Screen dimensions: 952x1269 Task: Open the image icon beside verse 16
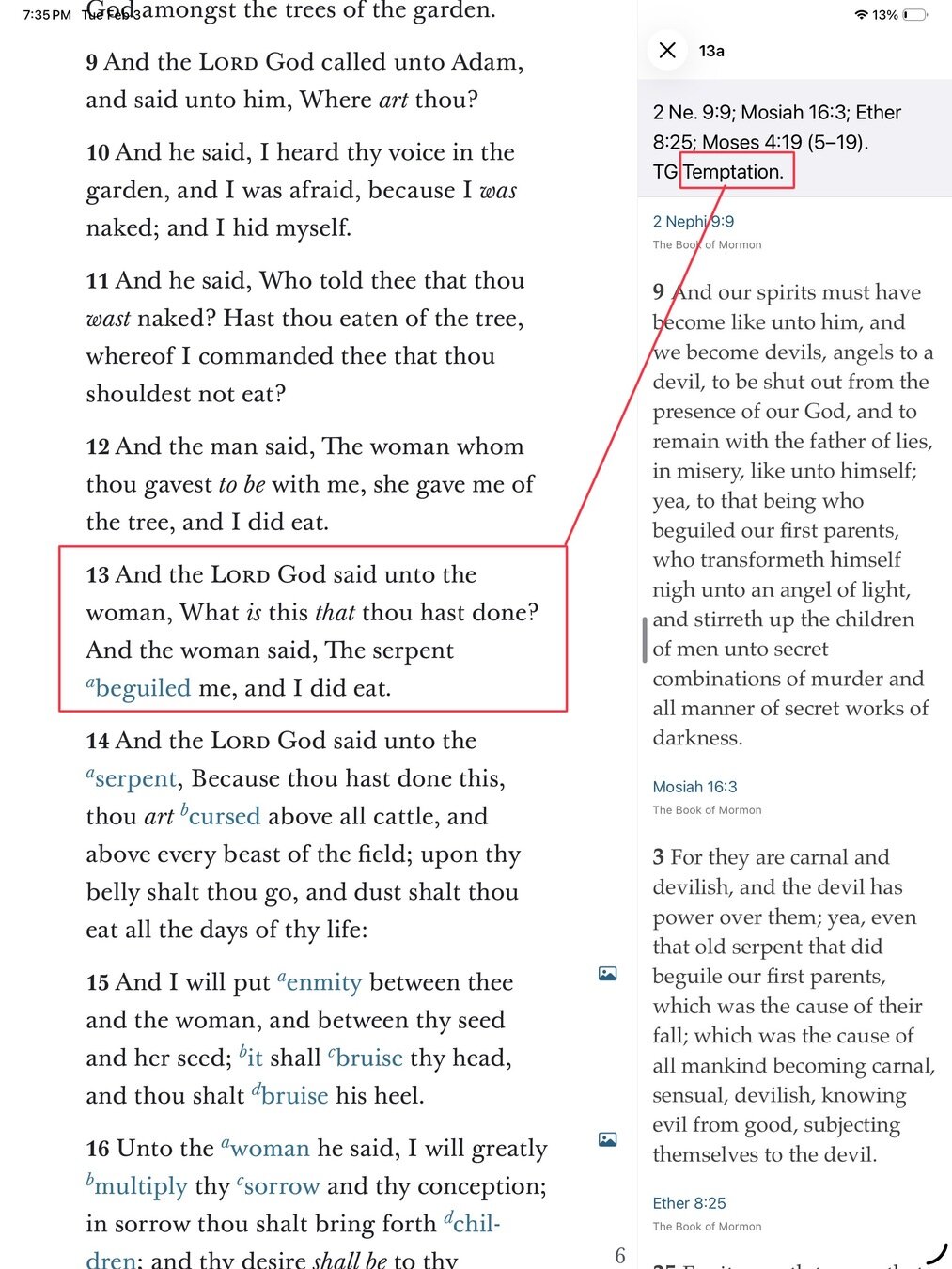coord(608,1140)
